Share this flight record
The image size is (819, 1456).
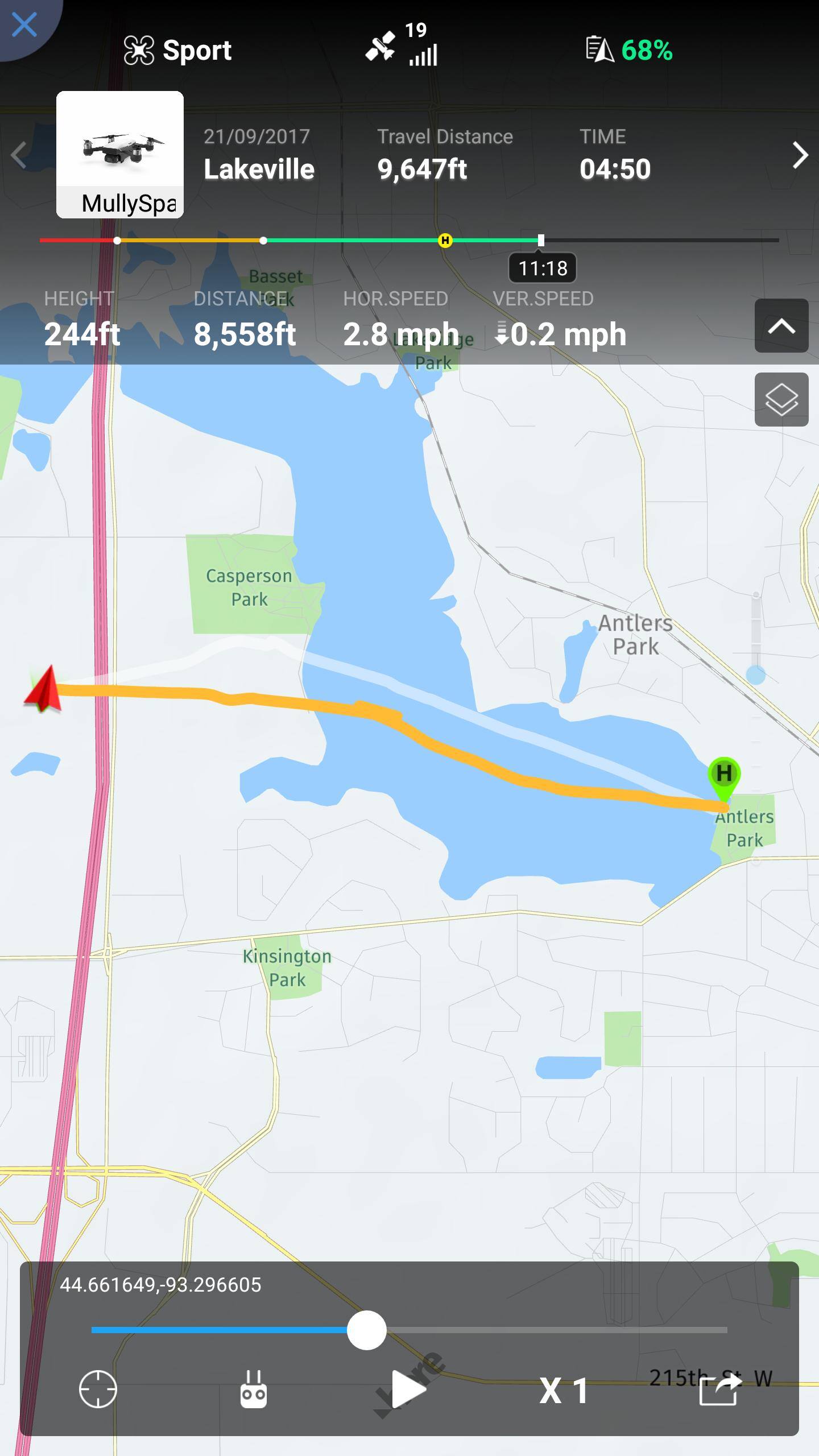coord(720,1389)
